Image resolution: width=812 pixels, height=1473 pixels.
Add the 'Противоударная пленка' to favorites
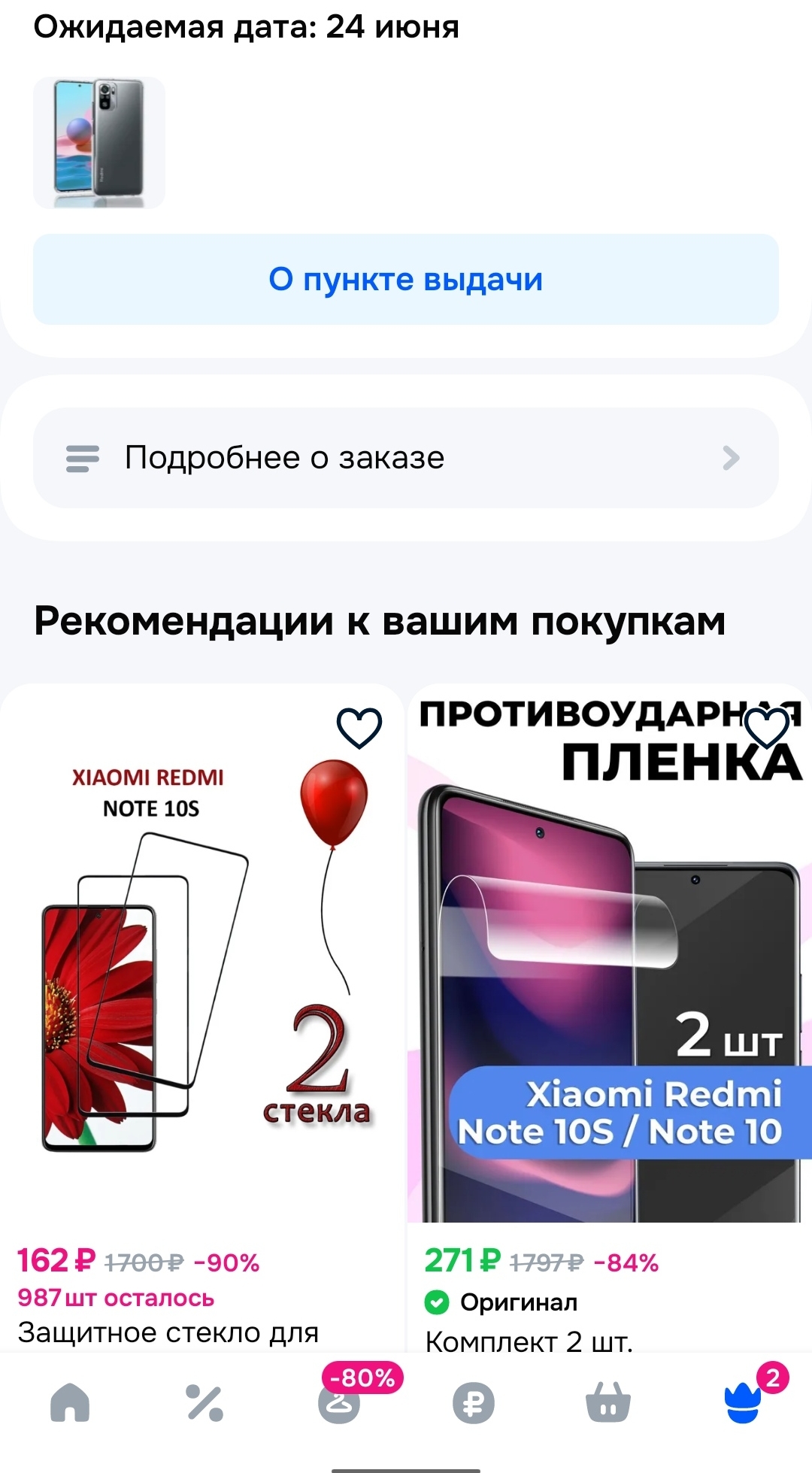[766, 727]
